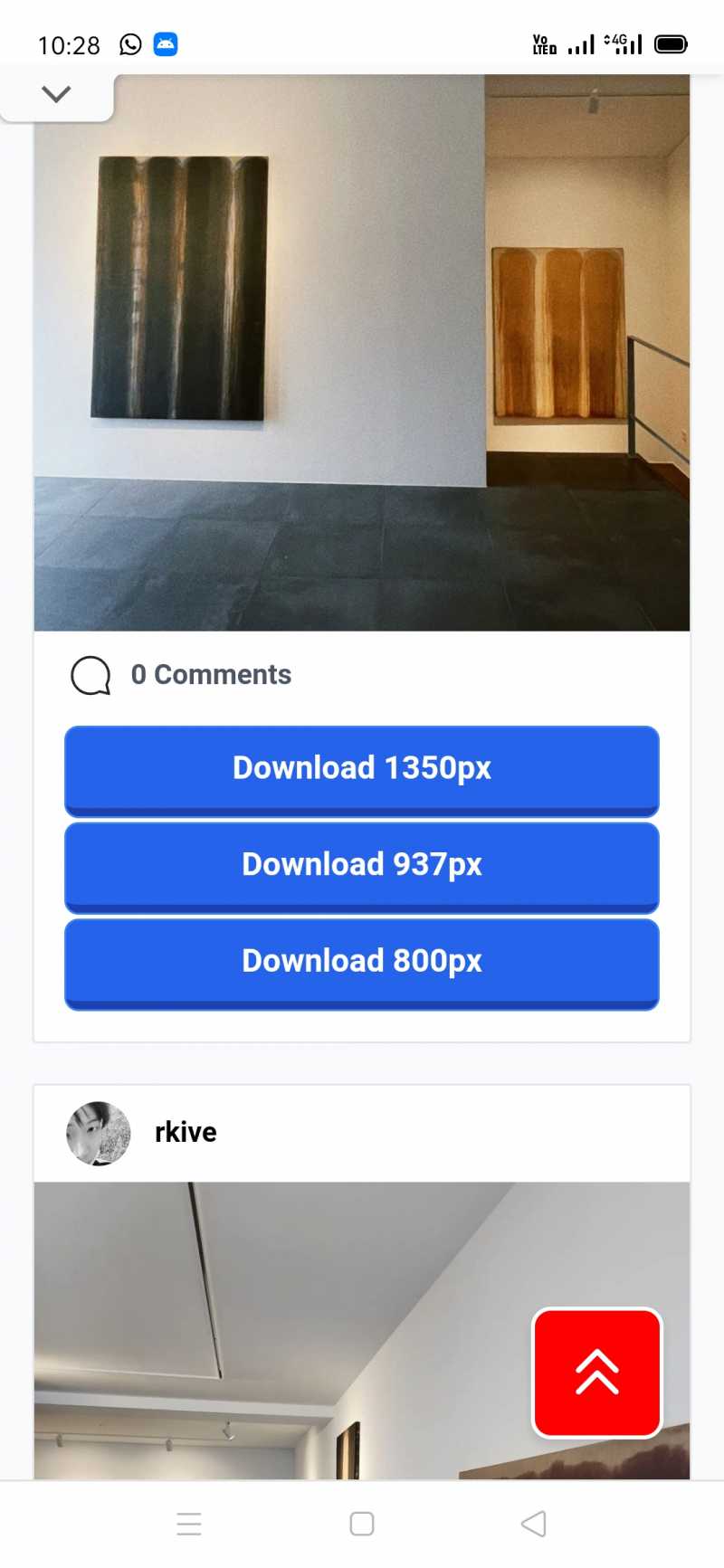Open rkive's second gallery photo
This screenshot has width=724, height=1568.
(x=271, y=1330)
